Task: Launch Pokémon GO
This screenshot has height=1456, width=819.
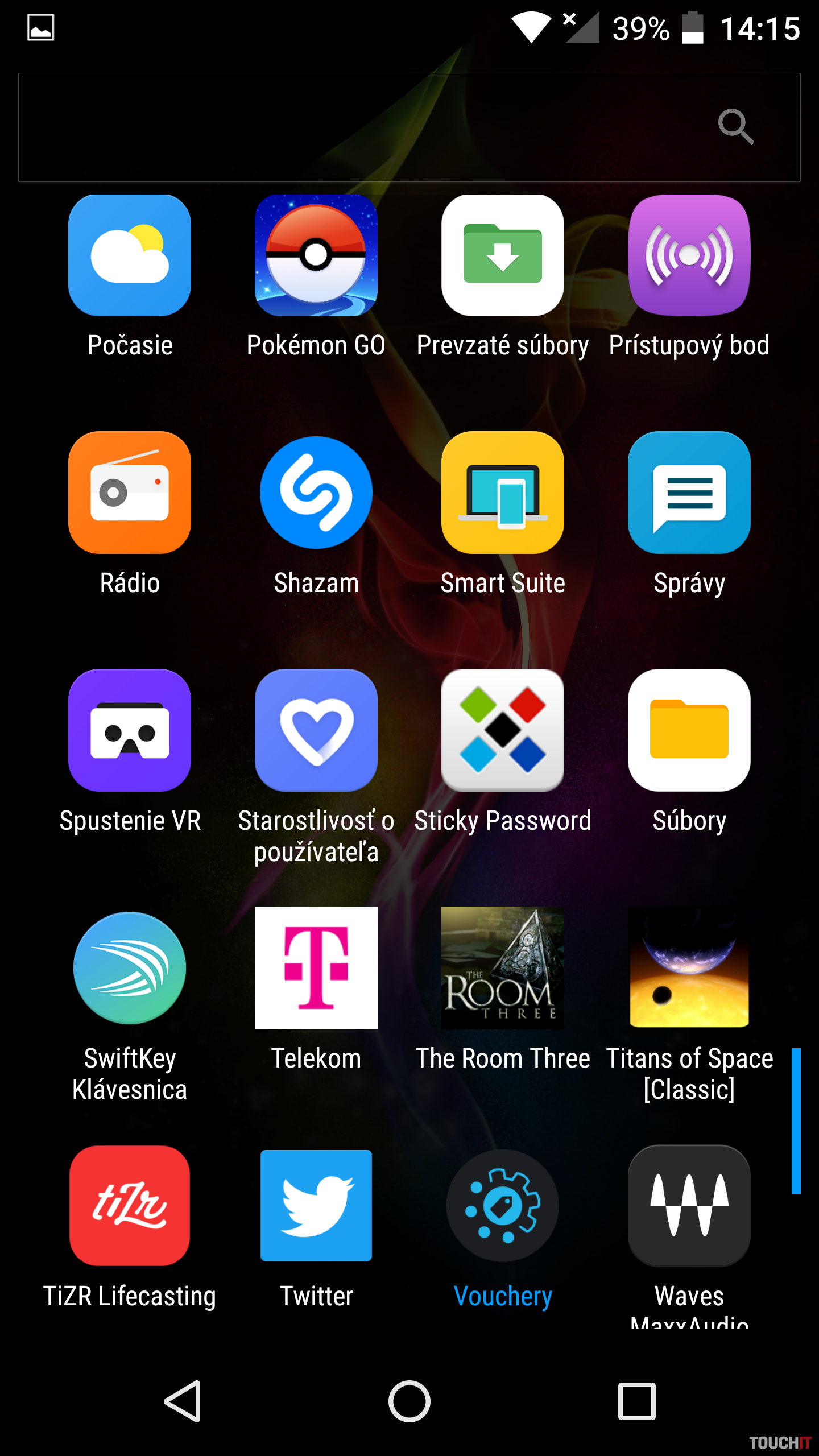Action: pos(316,256)
